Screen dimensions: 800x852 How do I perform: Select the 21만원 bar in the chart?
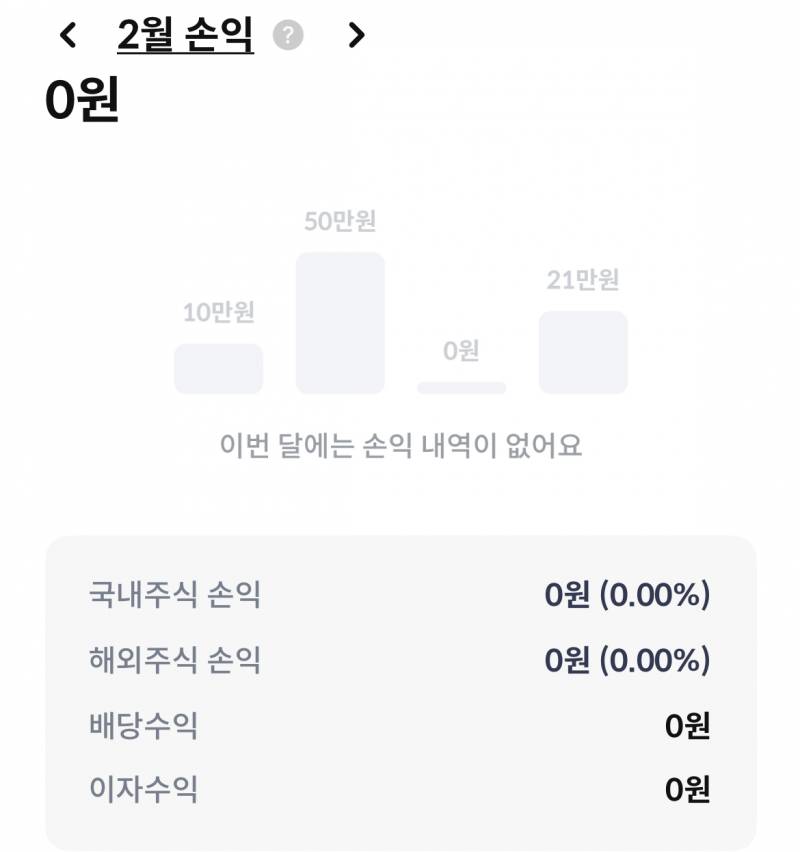coord(581,350)
